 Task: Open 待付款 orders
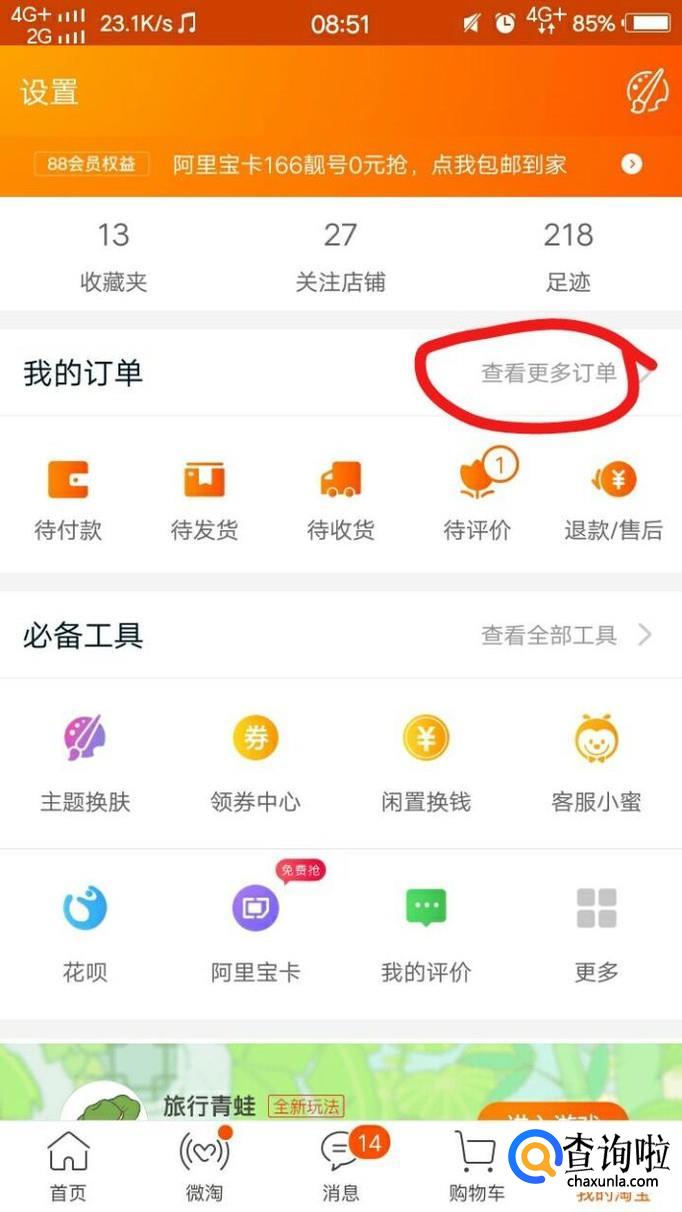(x=68, y=498)
